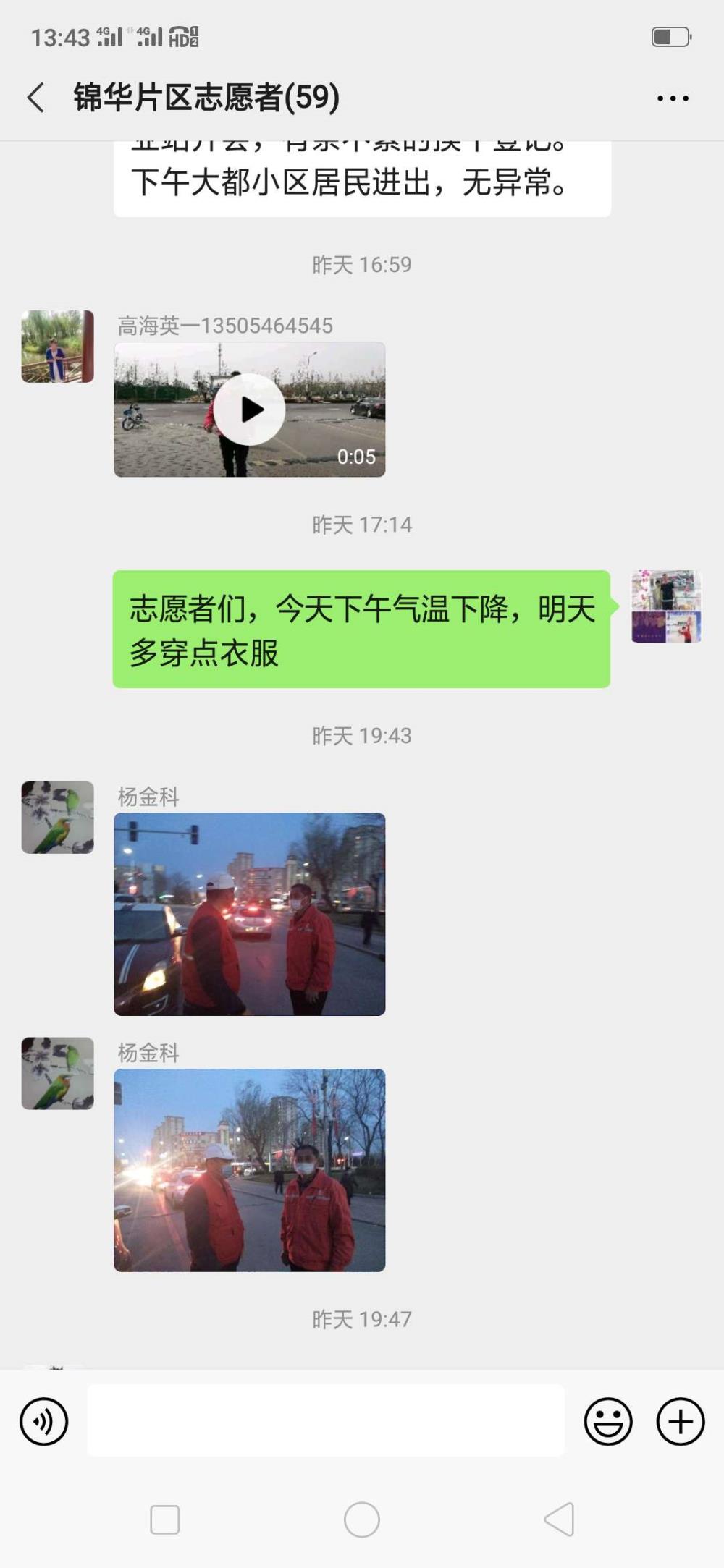Open 高海英's profile avatar
Image resolution: width=724 pixels, height=1568 pixels.
(58, 347)
